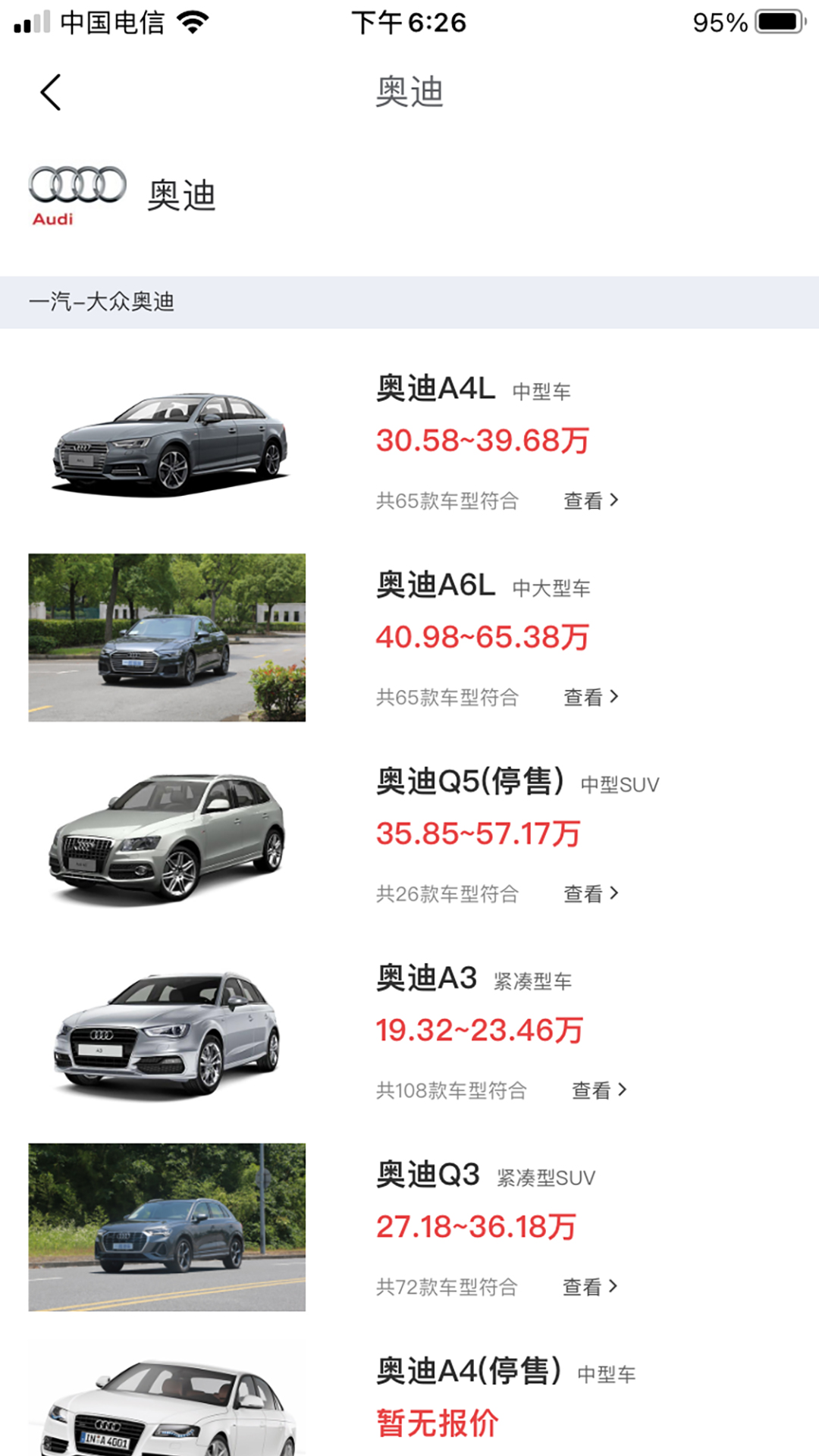
Task: Tap the back arrow to return
Action: (50, 92)
